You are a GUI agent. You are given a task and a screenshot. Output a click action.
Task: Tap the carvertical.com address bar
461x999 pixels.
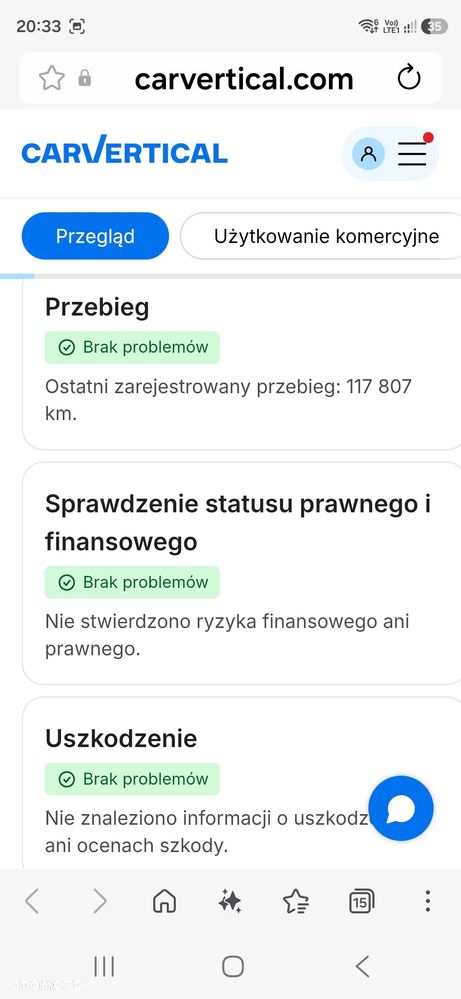coord(244,79)
